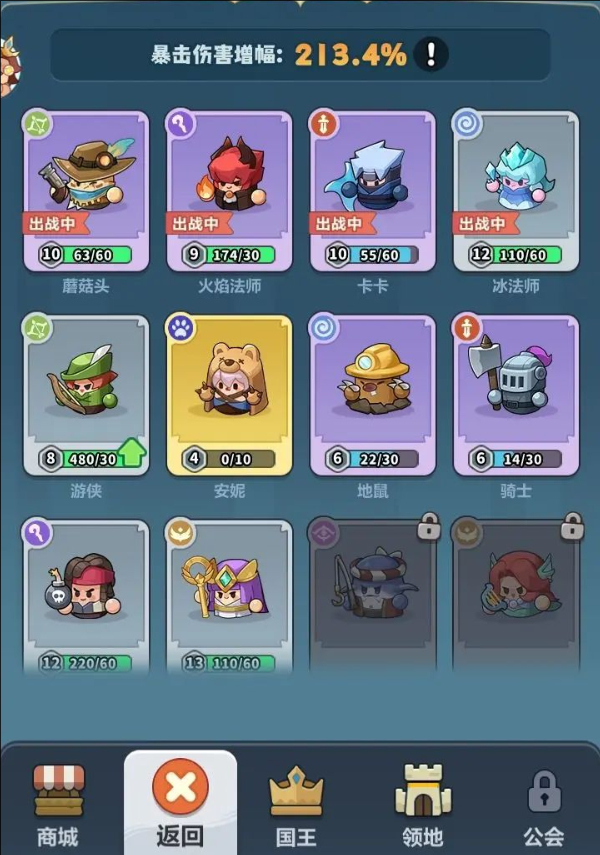
Task: Show info about 暴击伤害增幅 via exclamation icon
Action: (431, 54)
